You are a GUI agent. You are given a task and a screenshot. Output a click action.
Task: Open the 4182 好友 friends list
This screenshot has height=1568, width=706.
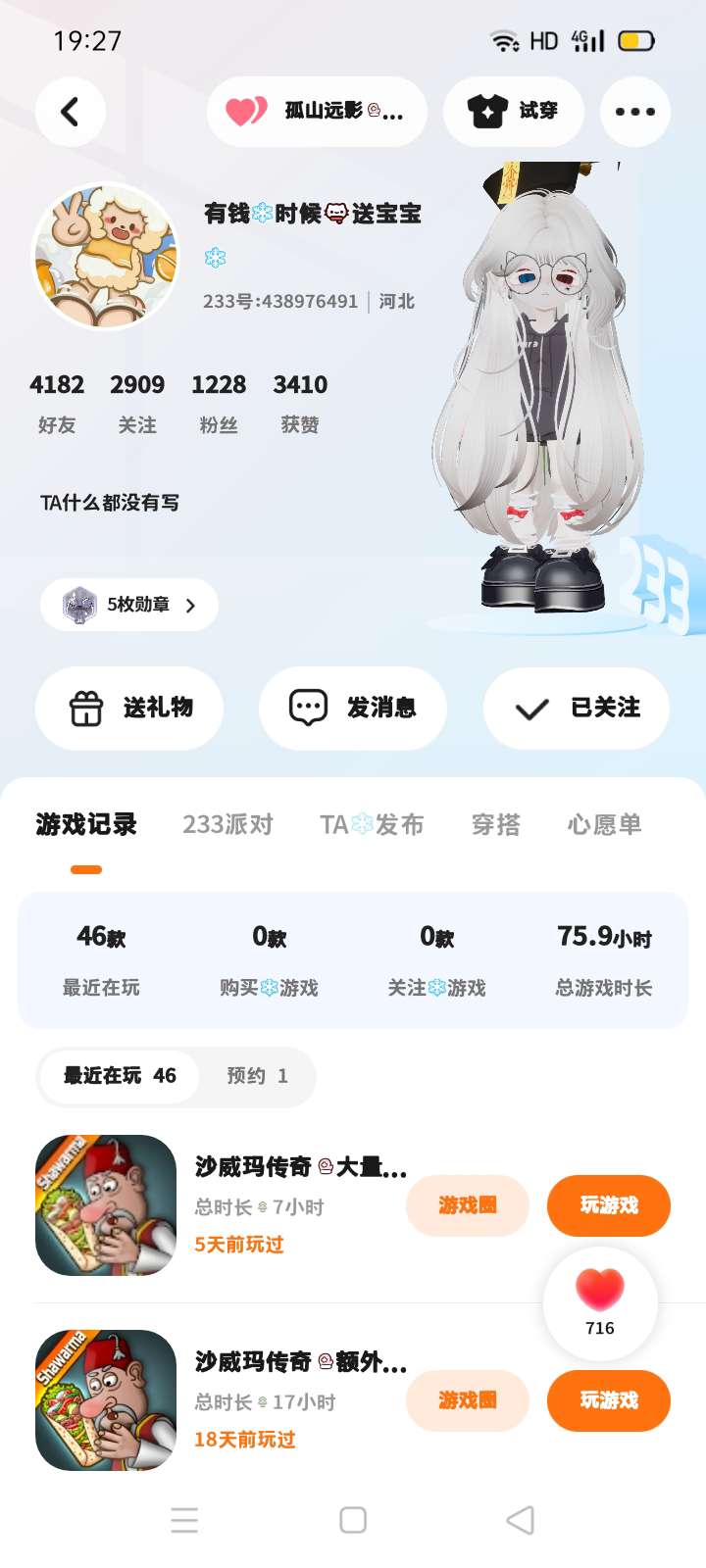(x=57, y=403)
